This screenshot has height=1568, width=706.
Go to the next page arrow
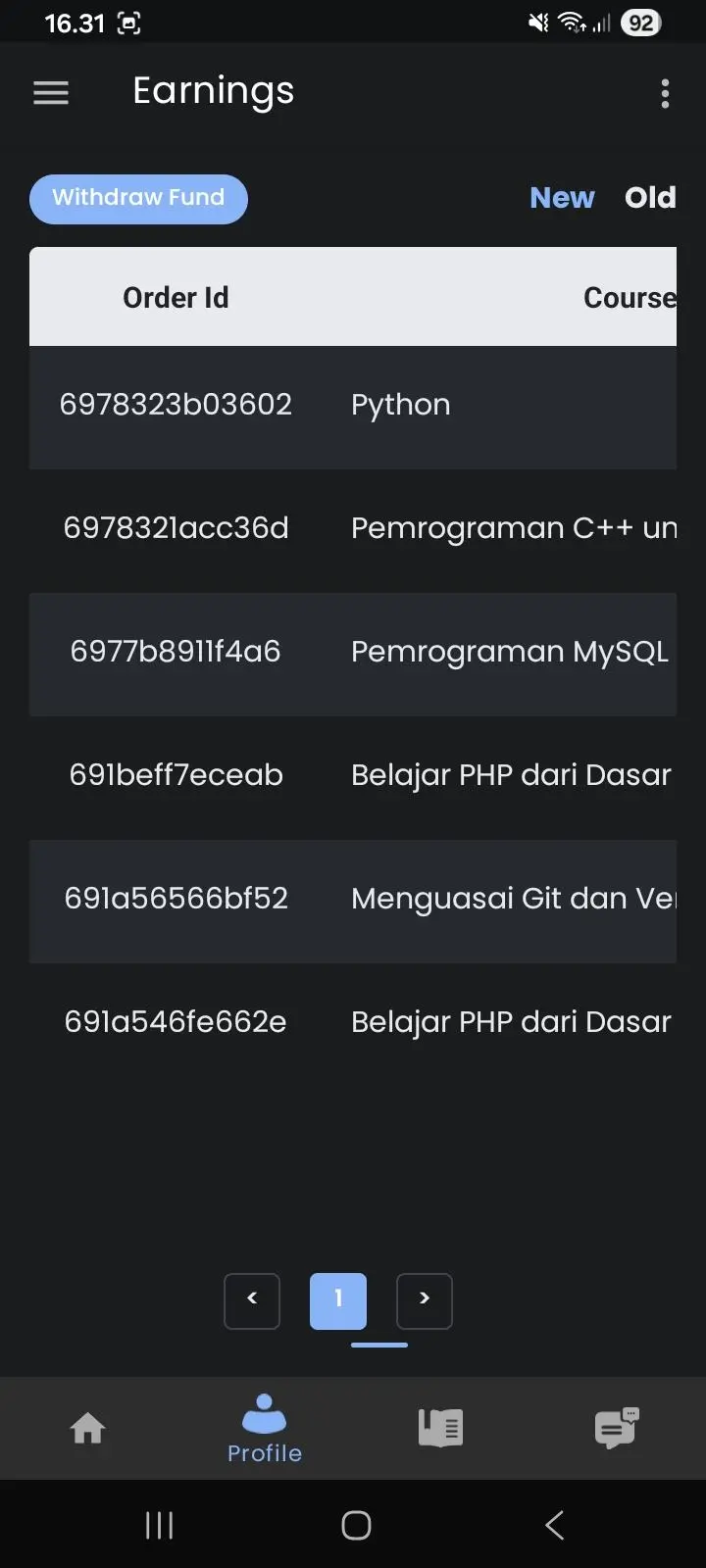pos(425,1301)
